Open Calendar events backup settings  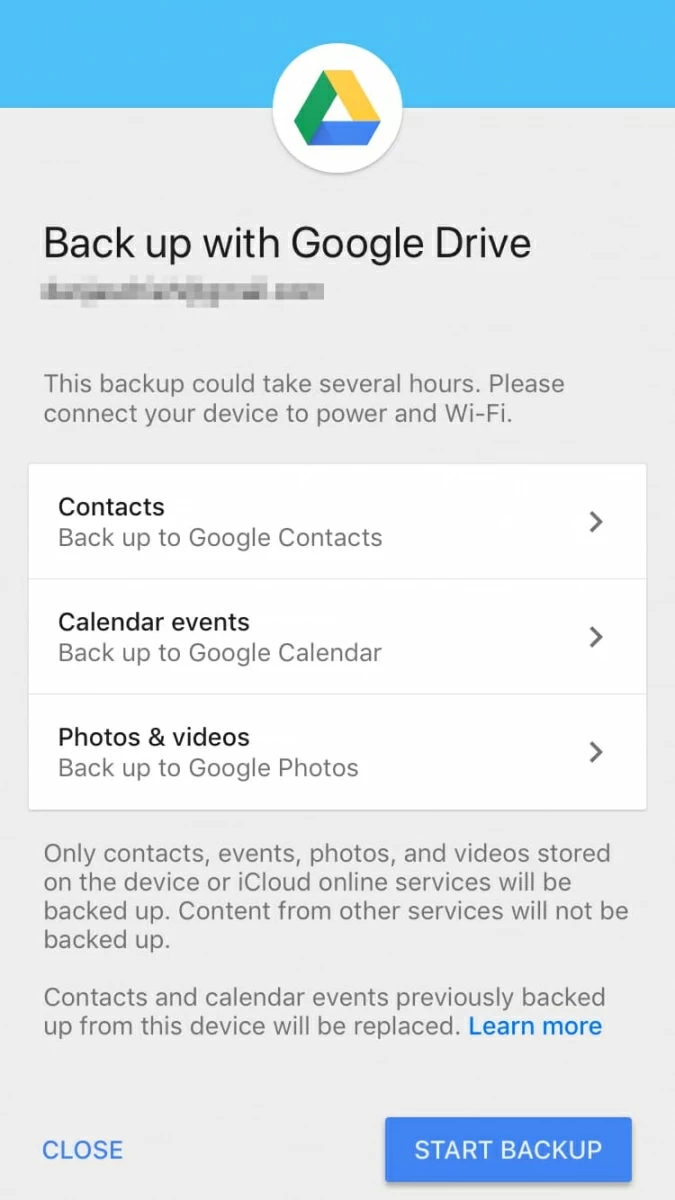coord(337,637)
